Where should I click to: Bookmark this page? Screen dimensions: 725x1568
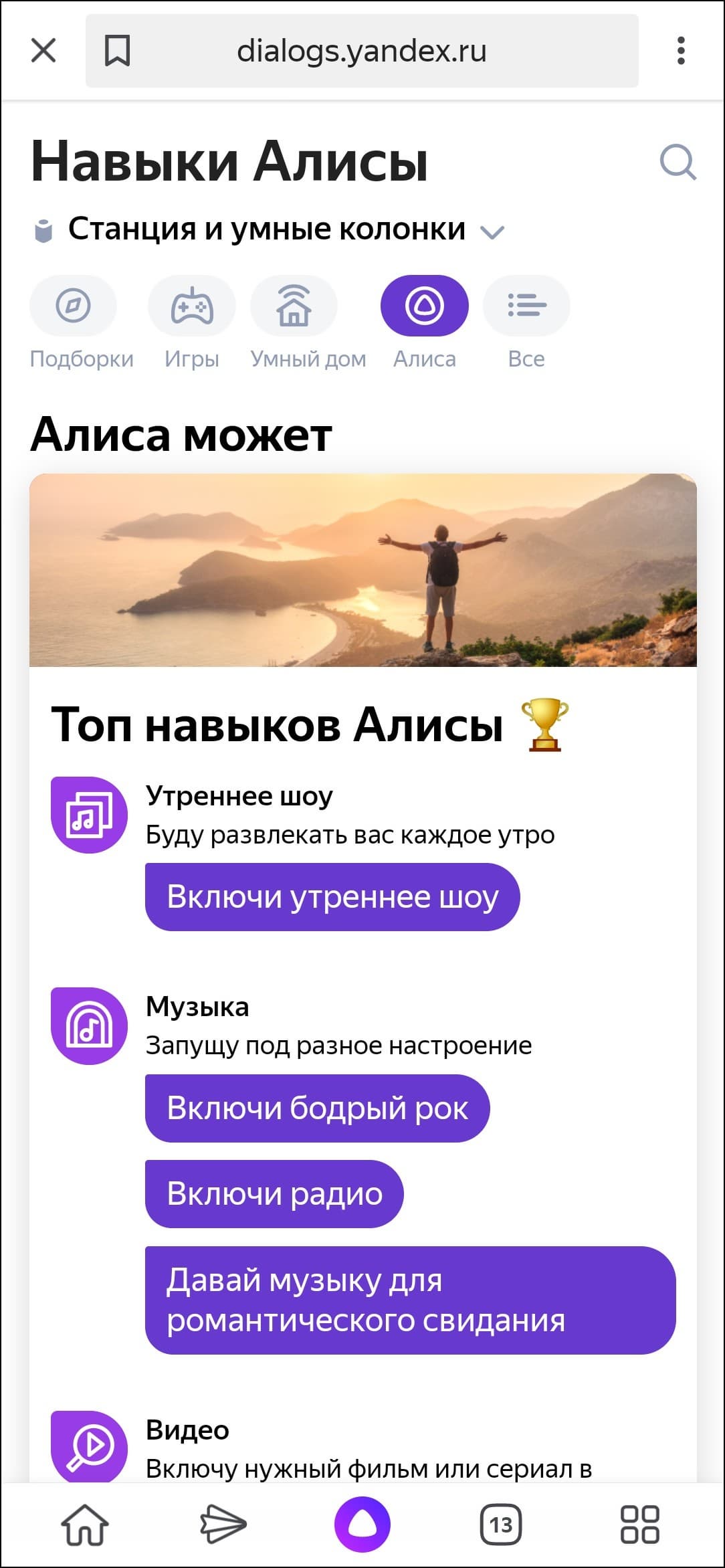click(117, 50)
